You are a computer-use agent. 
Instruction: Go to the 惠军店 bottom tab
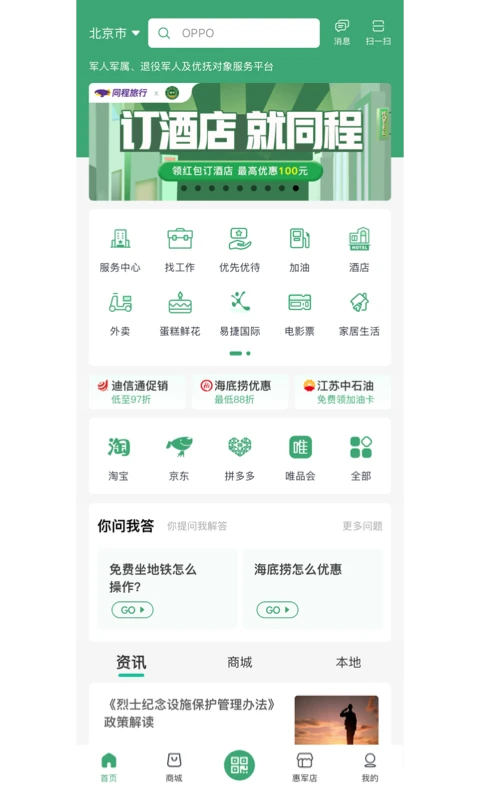(305, 766)
